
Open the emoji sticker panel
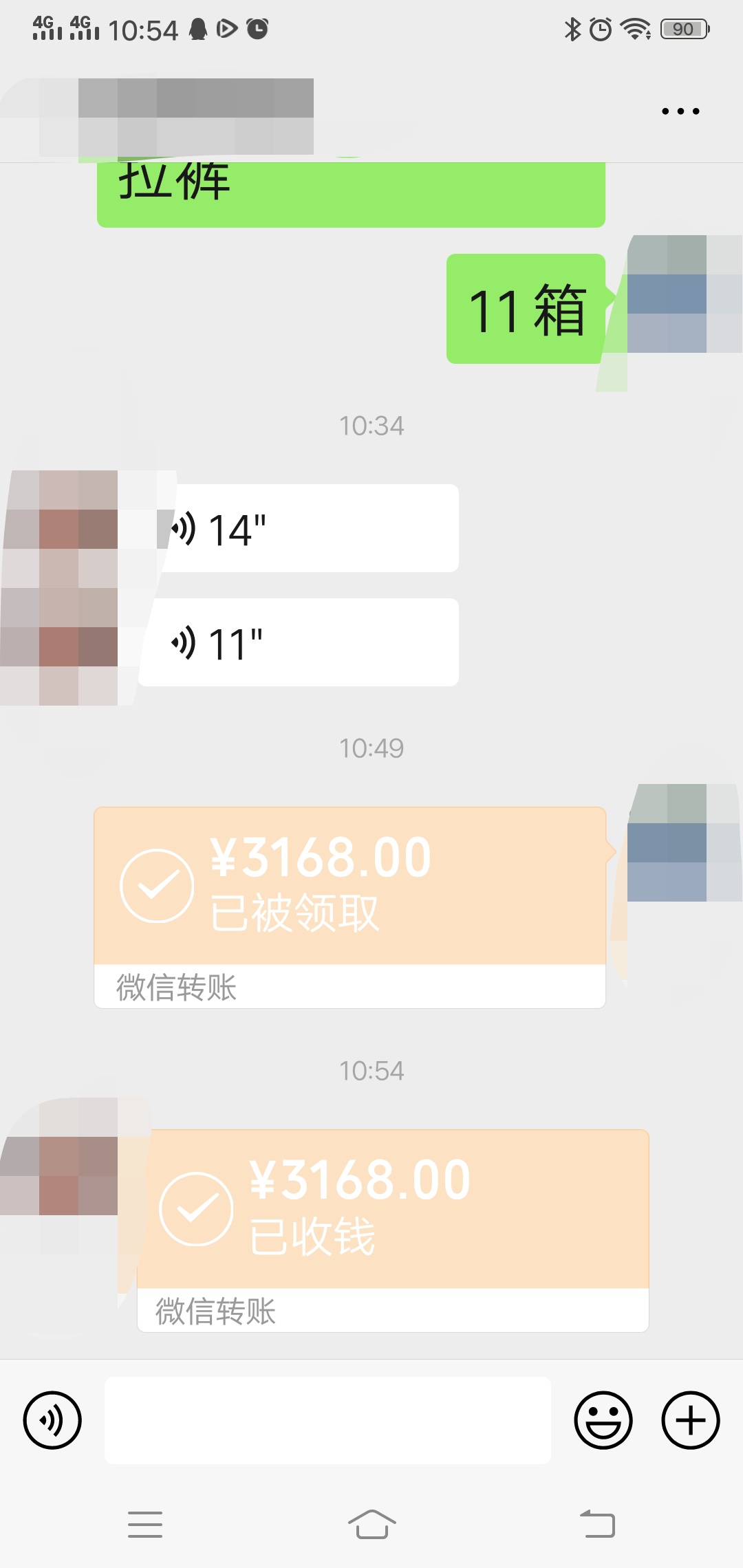point(603,1419)
